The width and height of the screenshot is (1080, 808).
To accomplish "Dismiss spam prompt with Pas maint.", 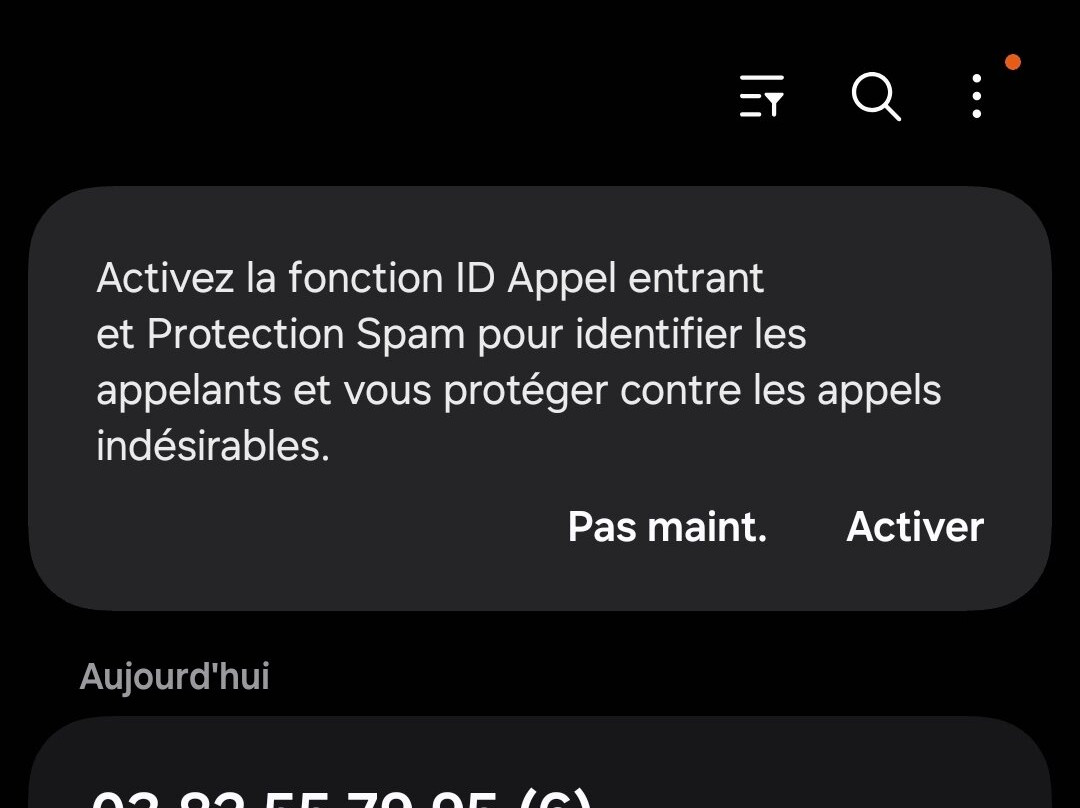I will 667,526.
